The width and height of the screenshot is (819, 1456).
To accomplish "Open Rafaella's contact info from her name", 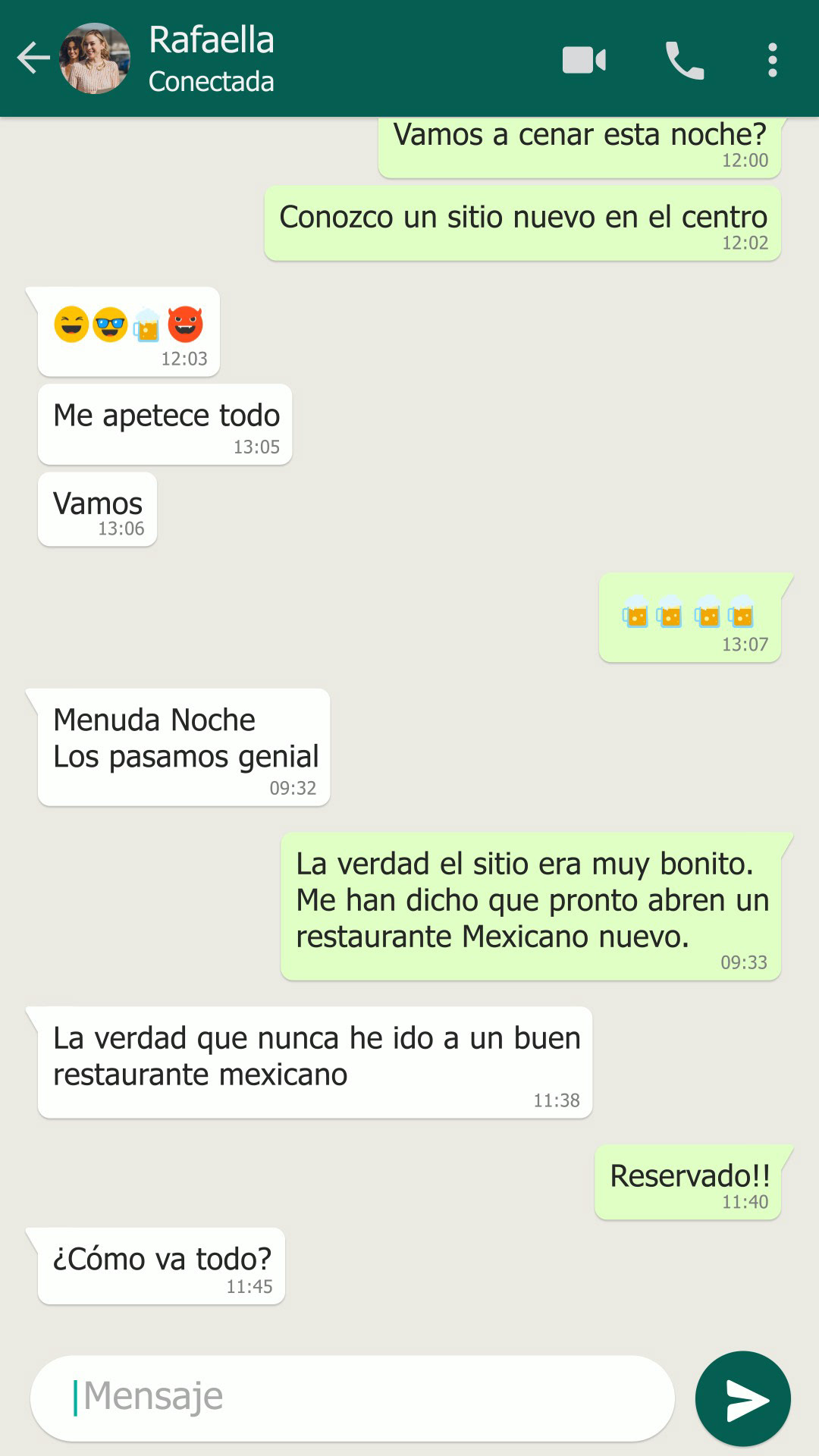I will coord(212,41).
